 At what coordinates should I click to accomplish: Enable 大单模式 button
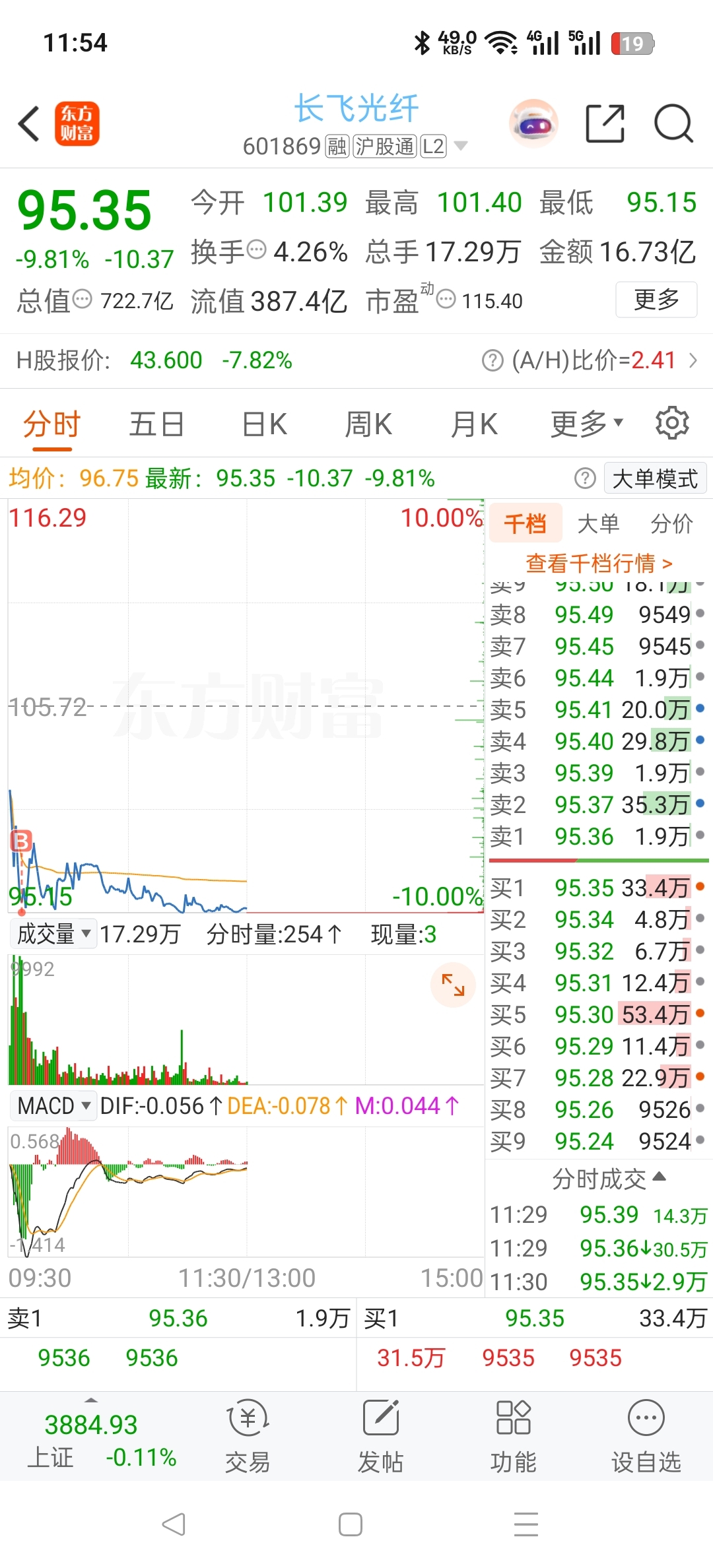pos(655,478)
